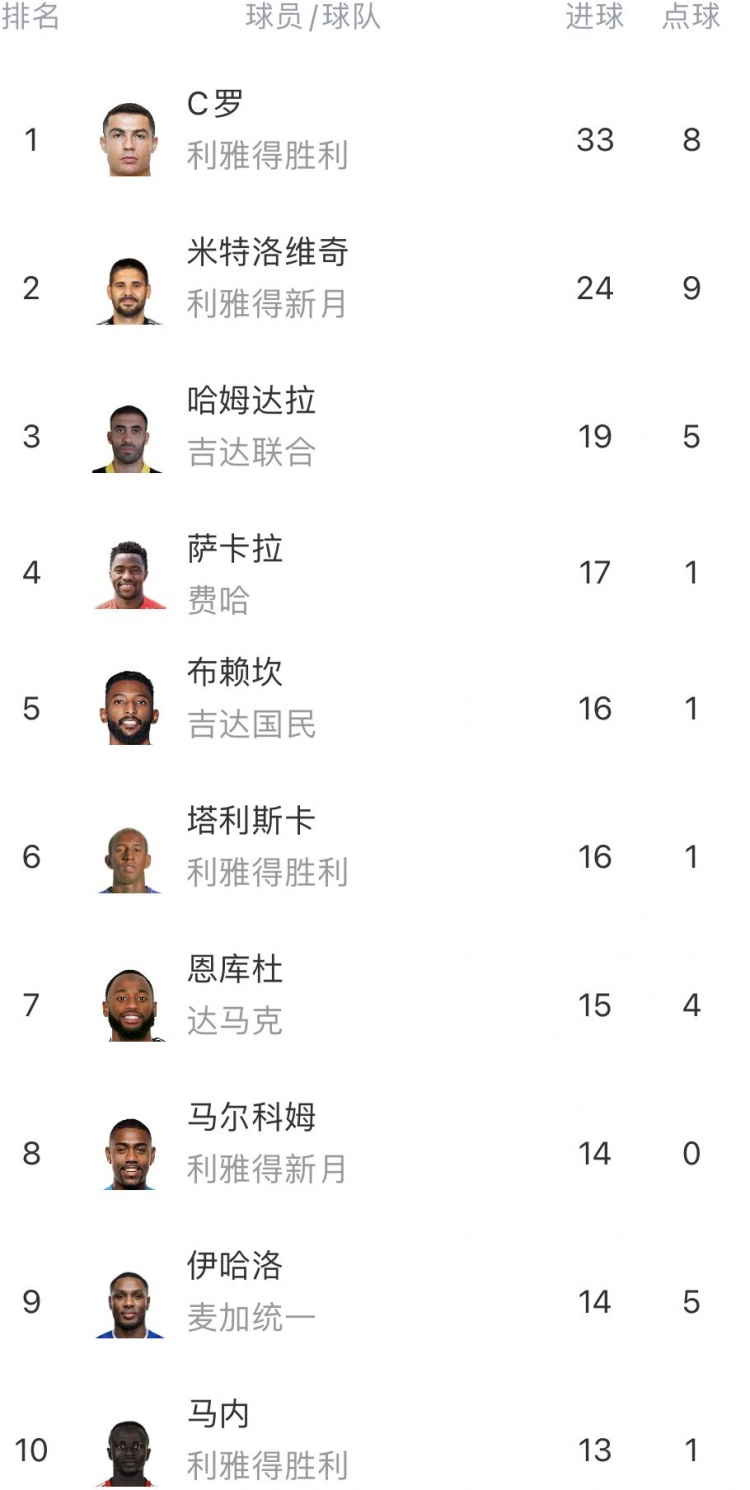Select 哈姆达拉 of 吉达联合
This screenshot has width=750, height=1490.
375,436
